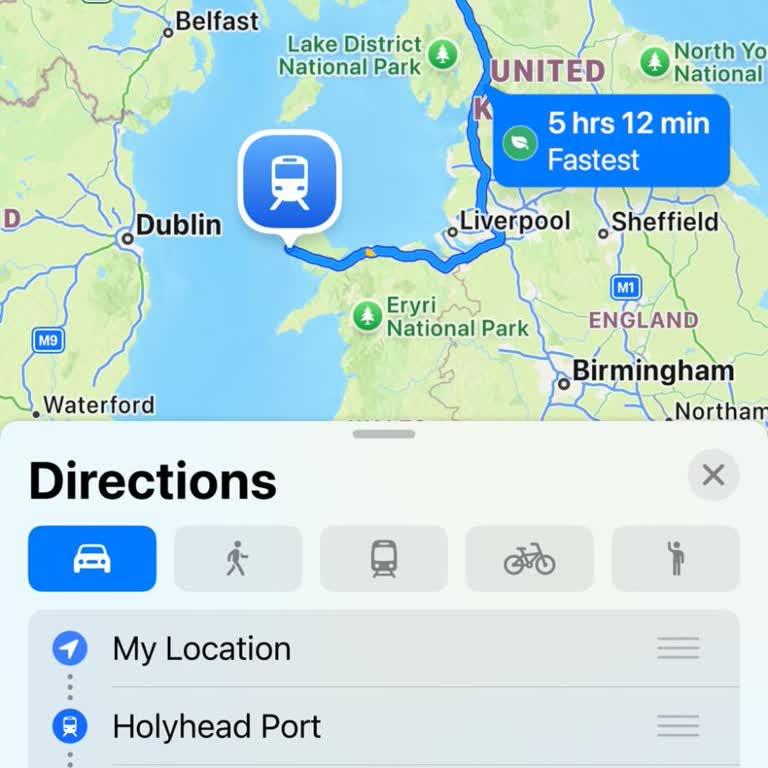Tap the 5 hrs 12 min fastest route label
This screenshot has height=768, width=768.
[x=611, y=141]
